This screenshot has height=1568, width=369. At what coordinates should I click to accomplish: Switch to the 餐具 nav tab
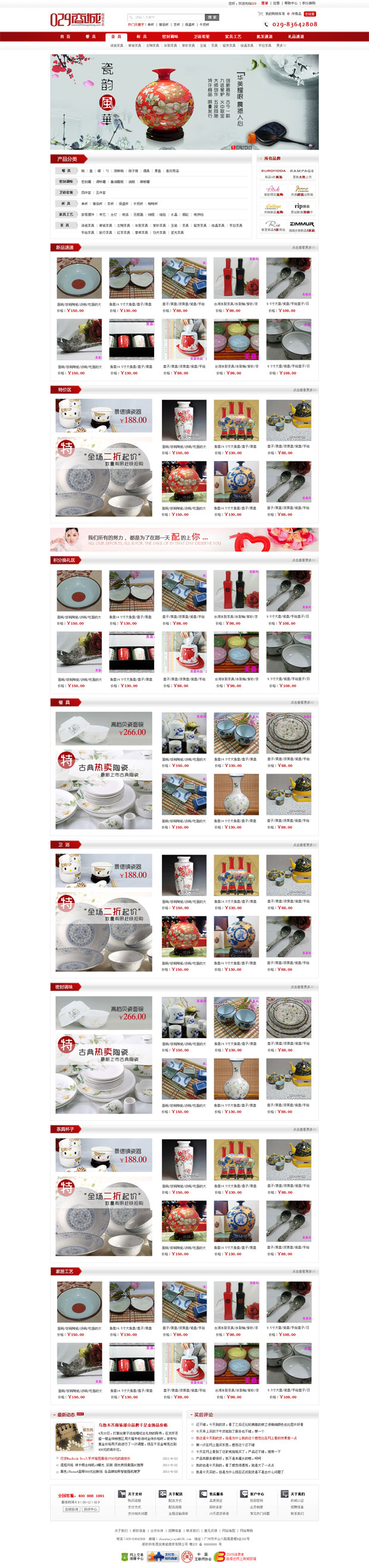pyautogui.click(x=90, y=36)
